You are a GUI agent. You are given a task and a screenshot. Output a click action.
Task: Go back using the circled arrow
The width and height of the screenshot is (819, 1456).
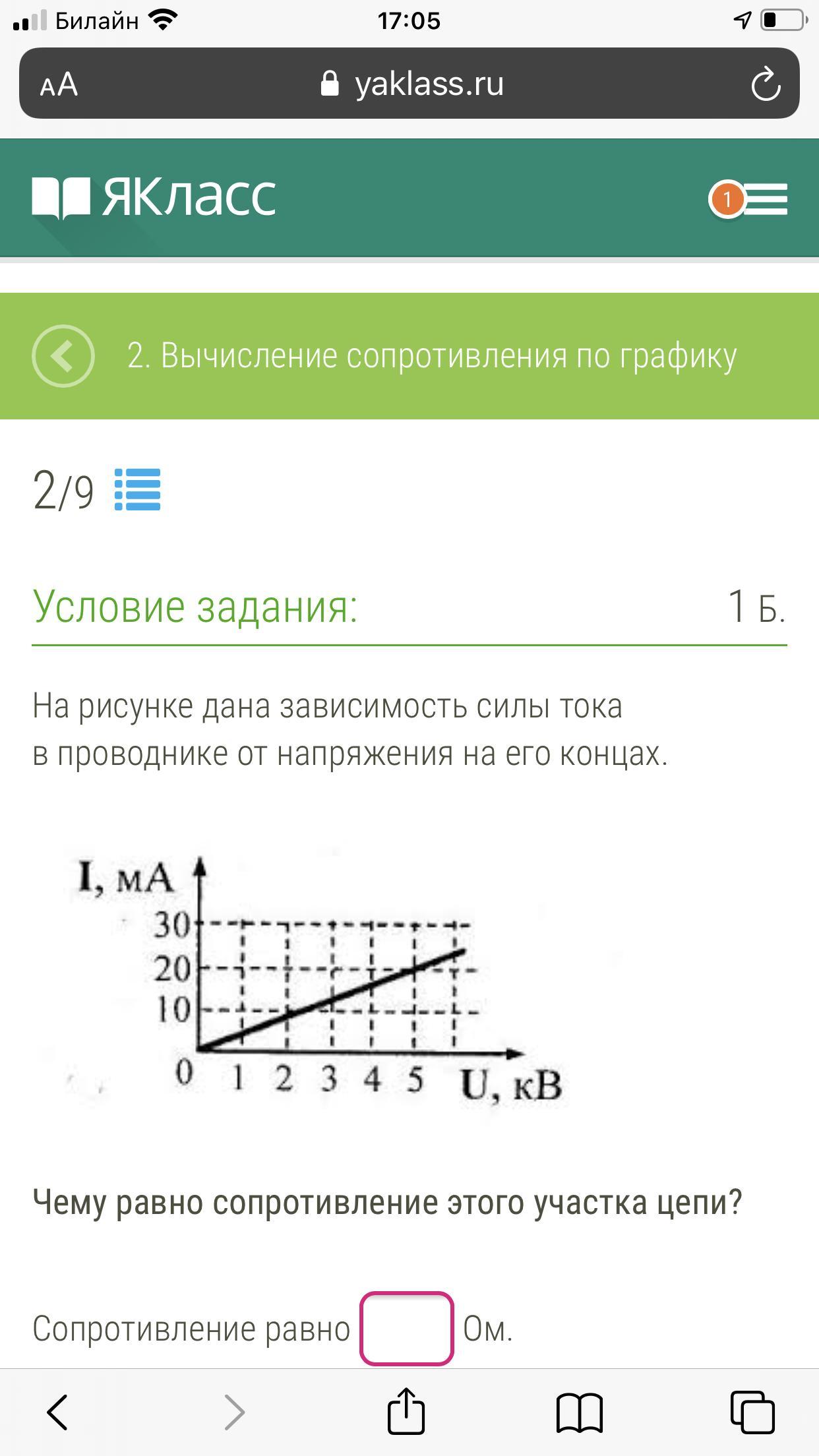pyautogui.click(x=63, y=356)
